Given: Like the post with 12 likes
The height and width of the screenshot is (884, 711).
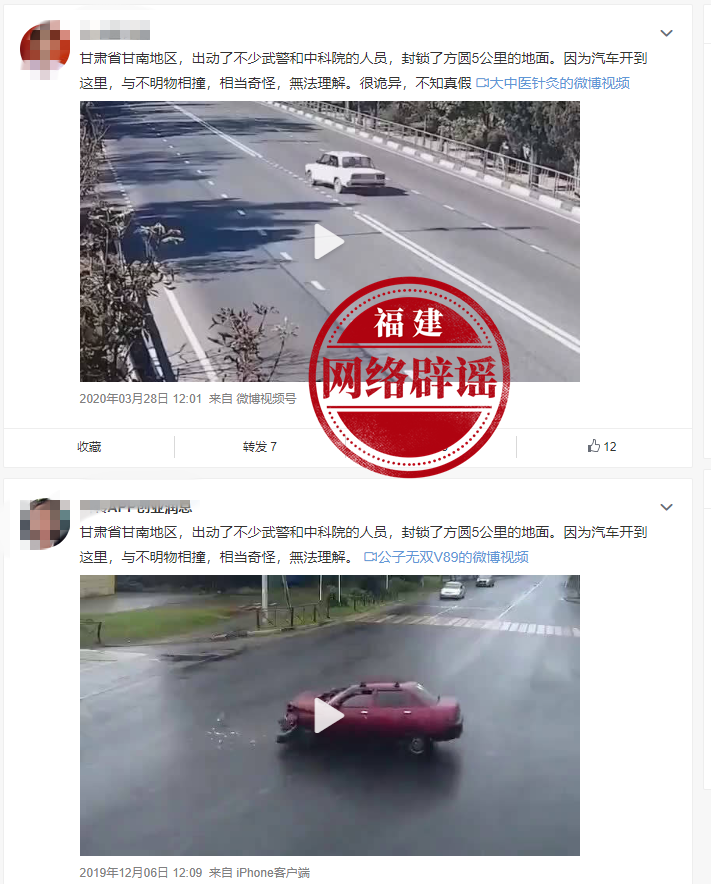Looking at the screenshot, I should pos(602,447).
